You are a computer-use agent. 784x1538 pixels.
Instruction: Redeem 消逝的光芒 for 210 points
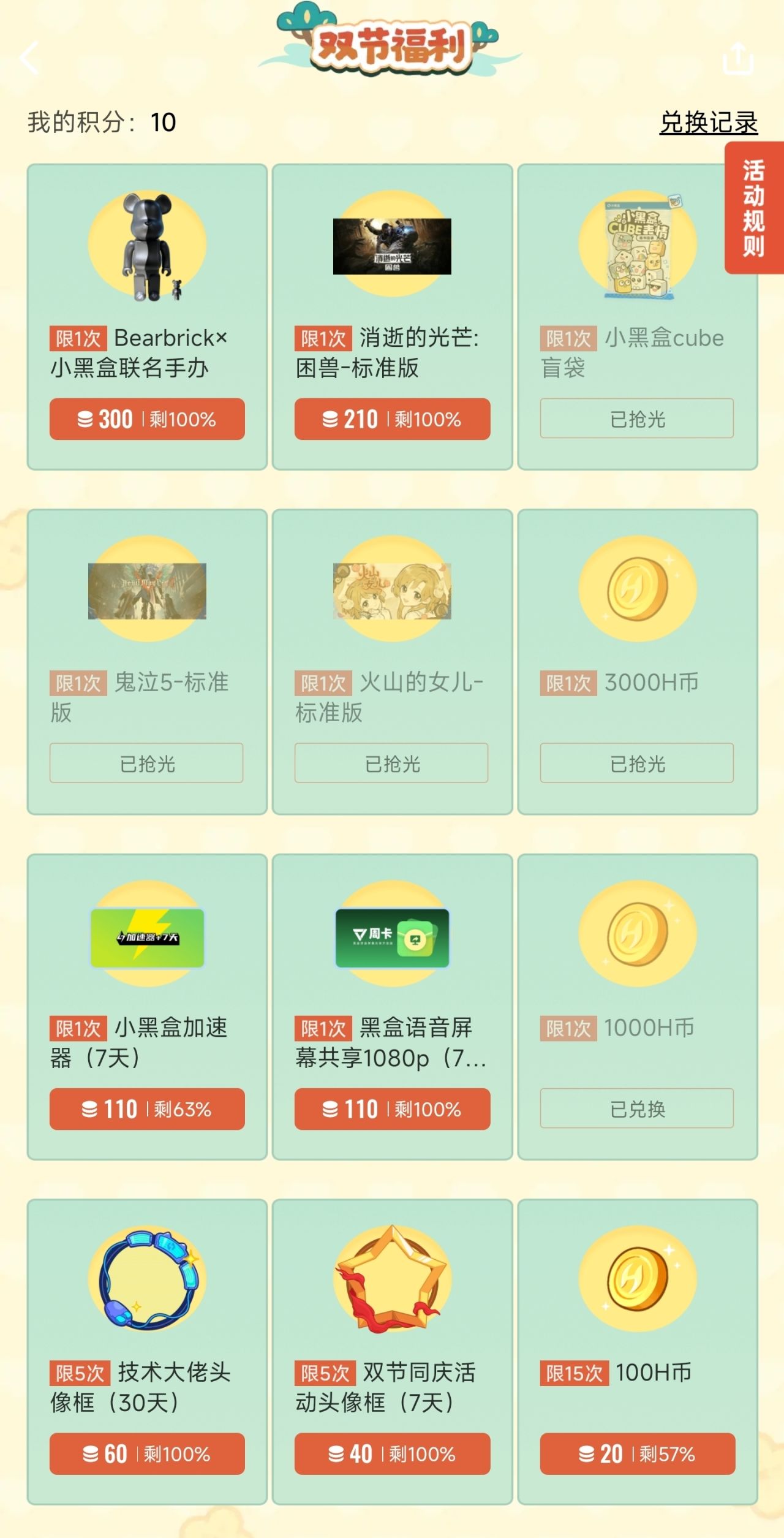point(392,419)
